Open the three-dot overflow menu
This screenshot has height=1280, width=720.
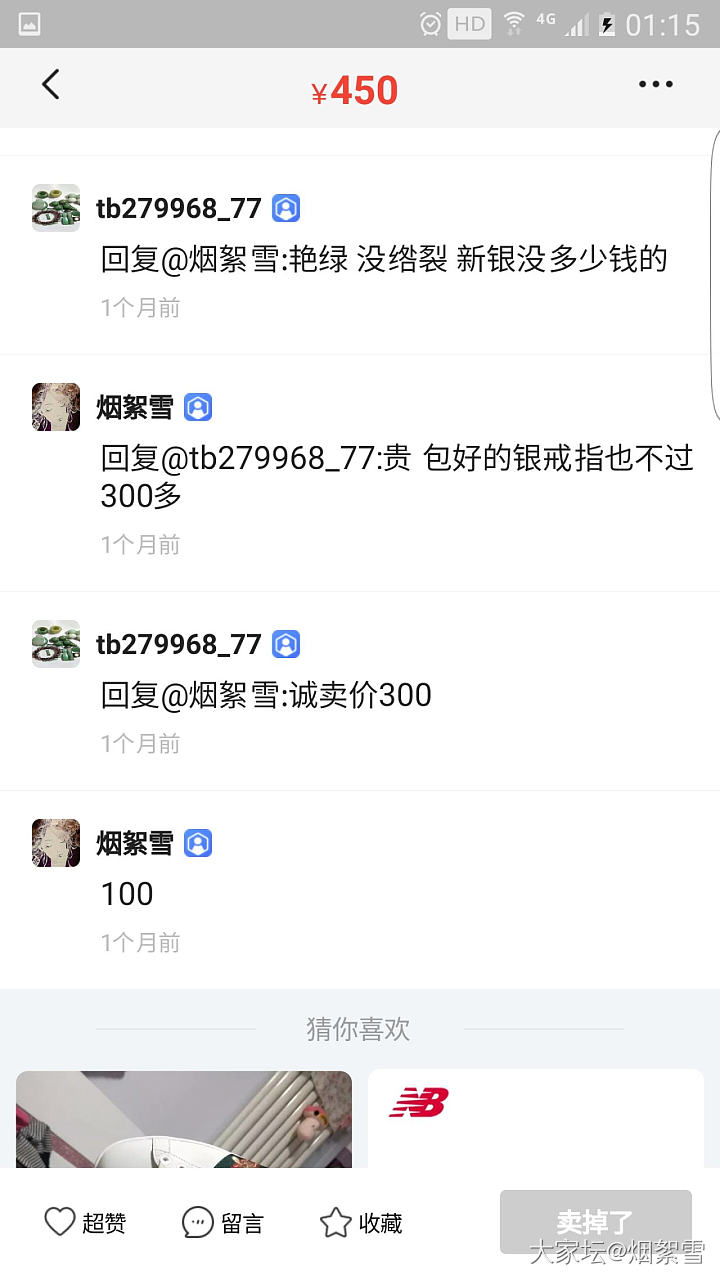(x=655, y=85)
